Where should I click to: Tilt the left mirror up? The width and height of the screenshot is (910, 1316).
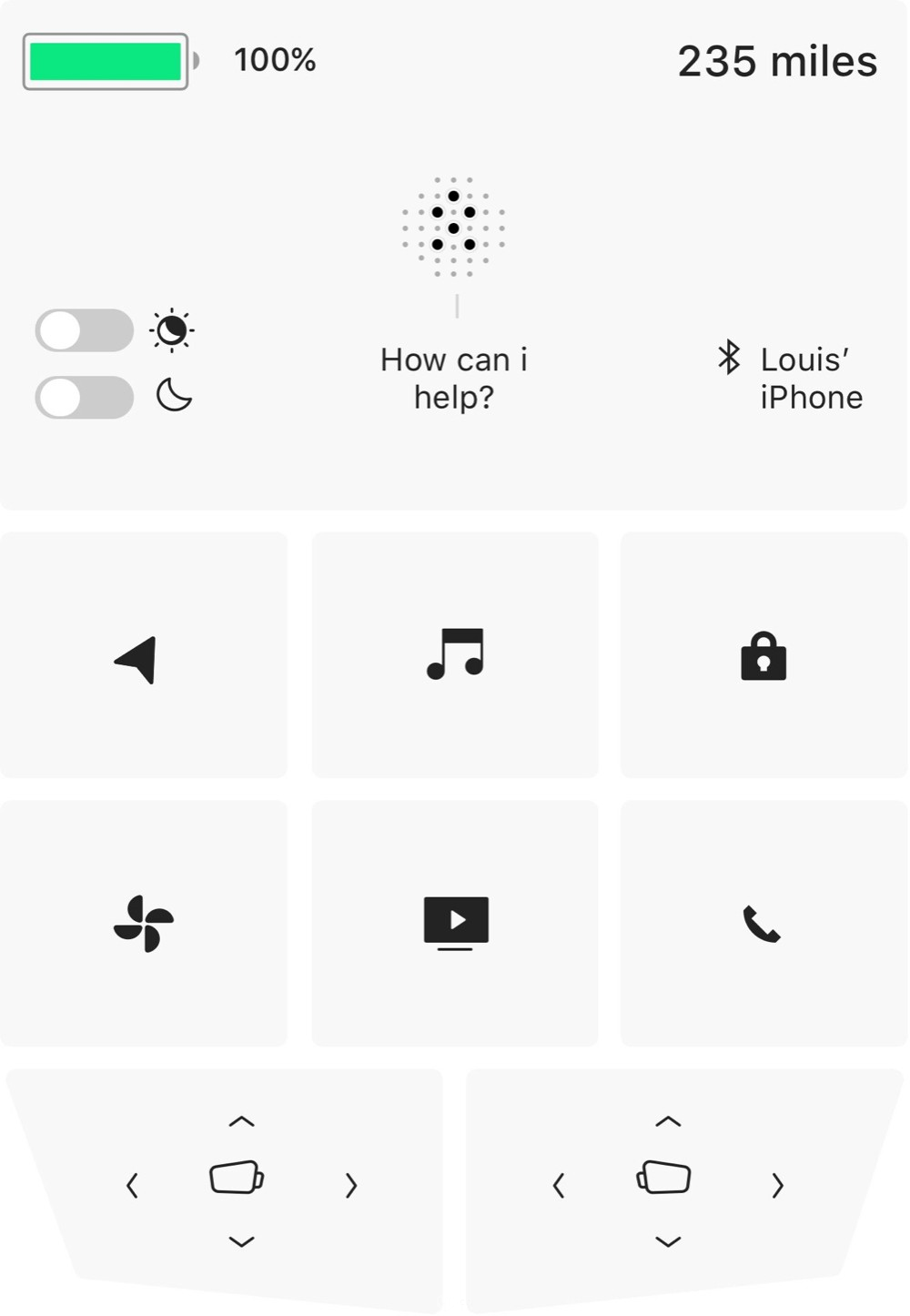pos(241,1122)
